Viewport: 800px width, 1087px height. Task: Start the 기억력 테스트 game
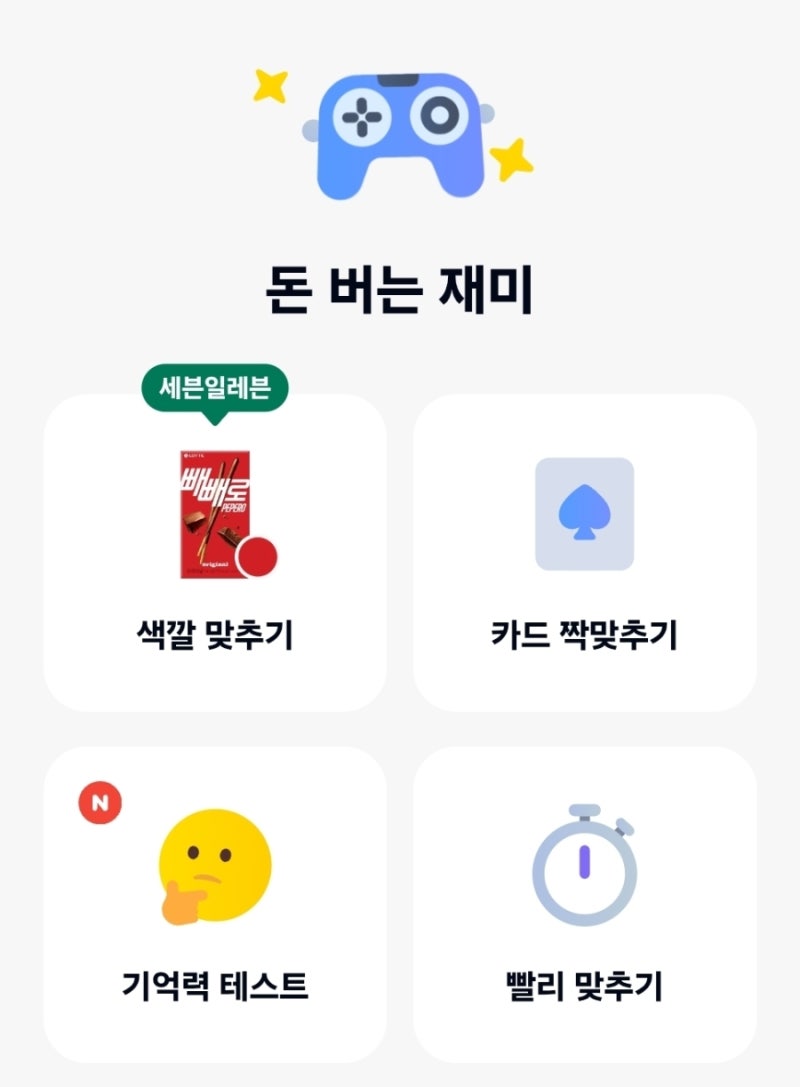[x=215, y=904]
